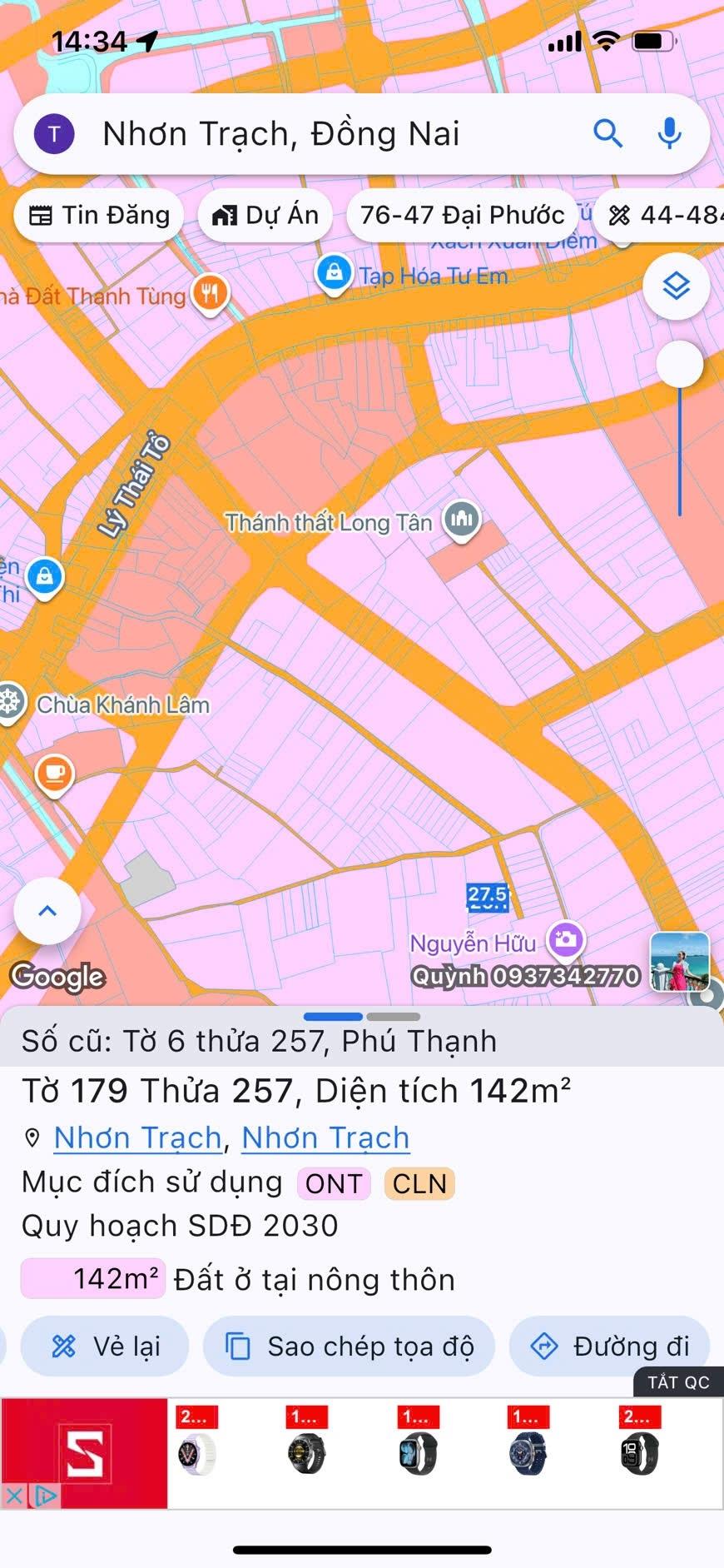Open the Nhơn Trạch location link
Viewport: 724px width, 1568px height.
coord(137,1137)
